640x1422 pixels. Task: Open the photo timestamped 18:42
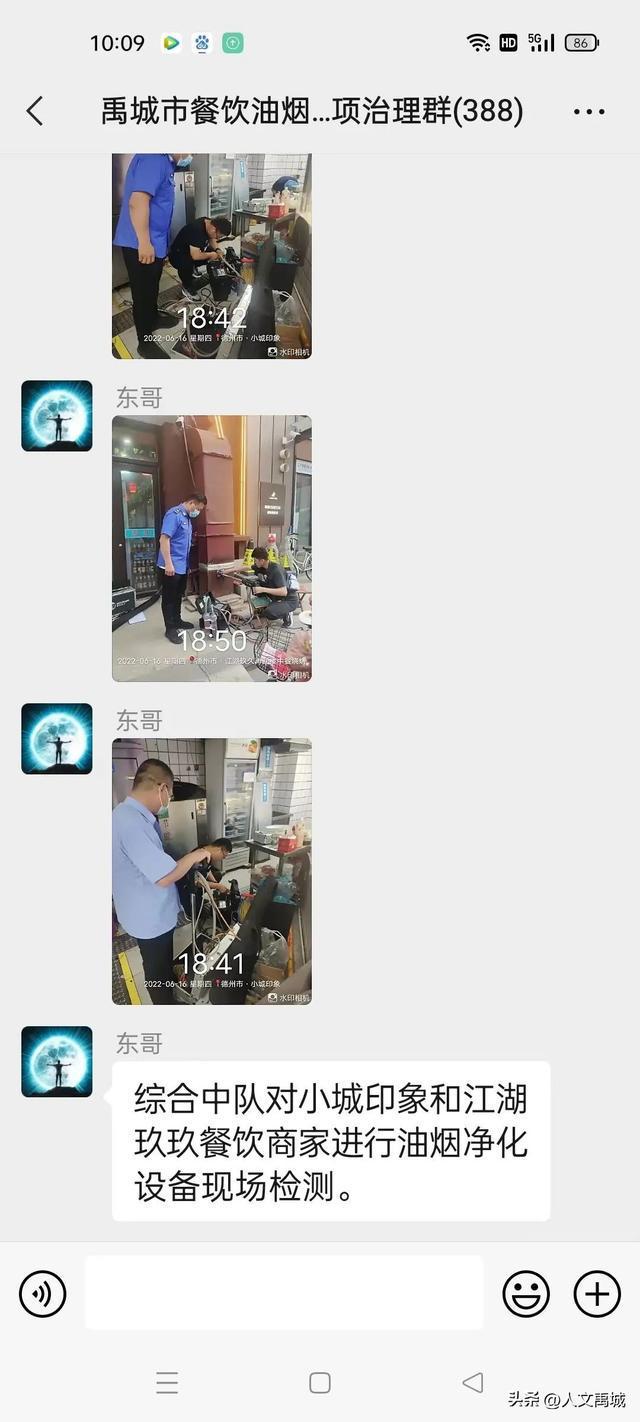[211, 256]
